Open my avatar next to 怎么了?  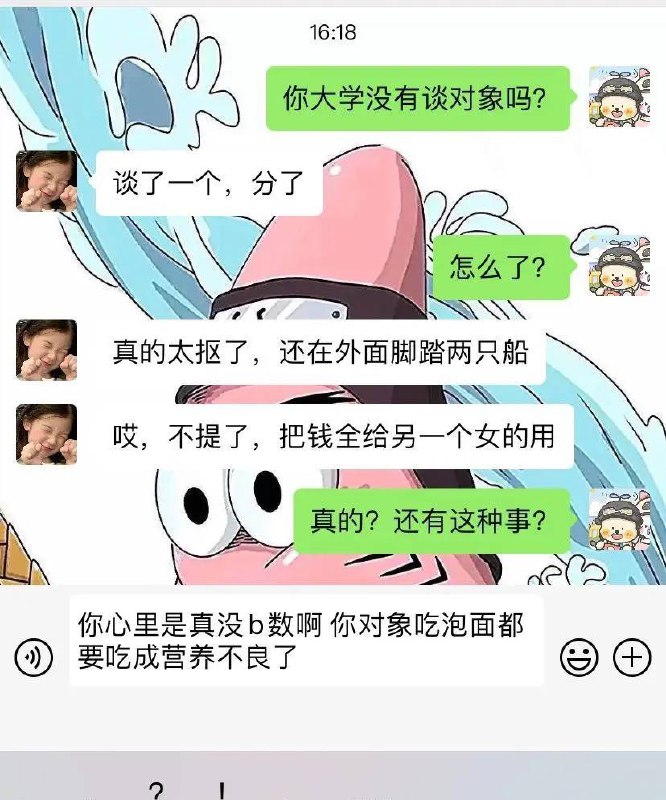[619, 265]
